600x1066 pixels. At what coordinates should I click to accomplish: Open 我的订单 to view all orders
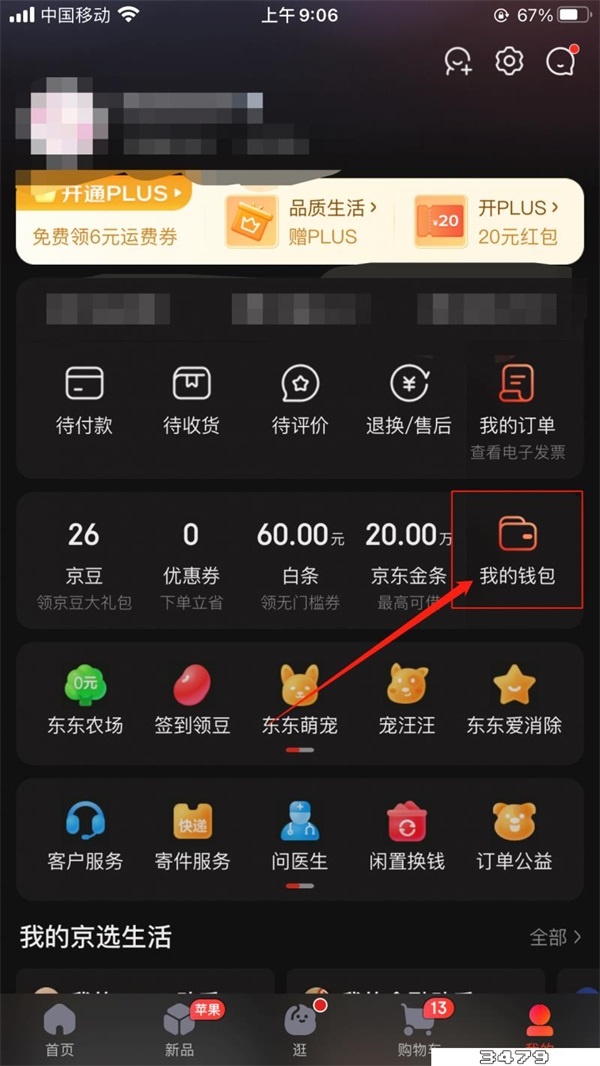[x=517, y=399]
